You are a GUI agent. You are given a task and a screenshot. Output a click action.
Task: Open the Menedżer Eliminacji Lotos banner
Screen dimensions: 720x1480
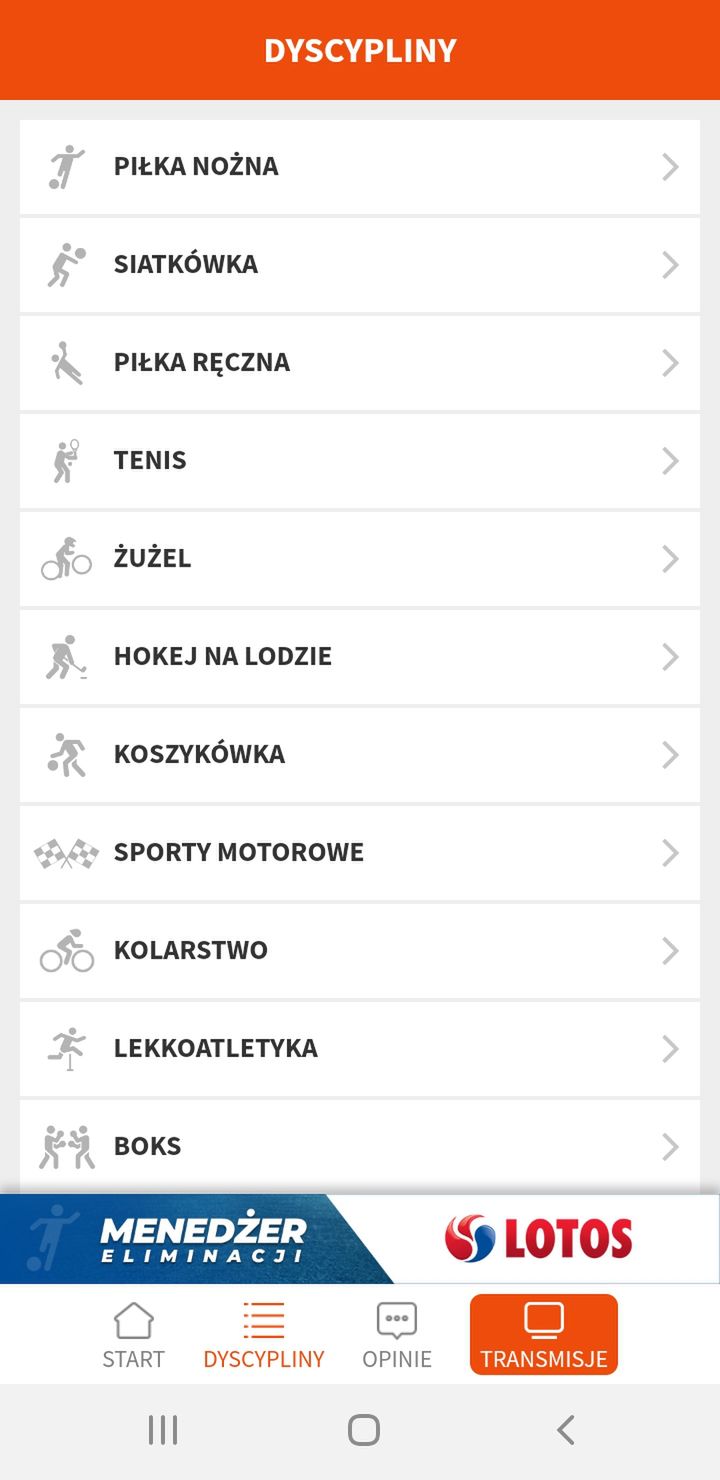[x=360, y=1239]
